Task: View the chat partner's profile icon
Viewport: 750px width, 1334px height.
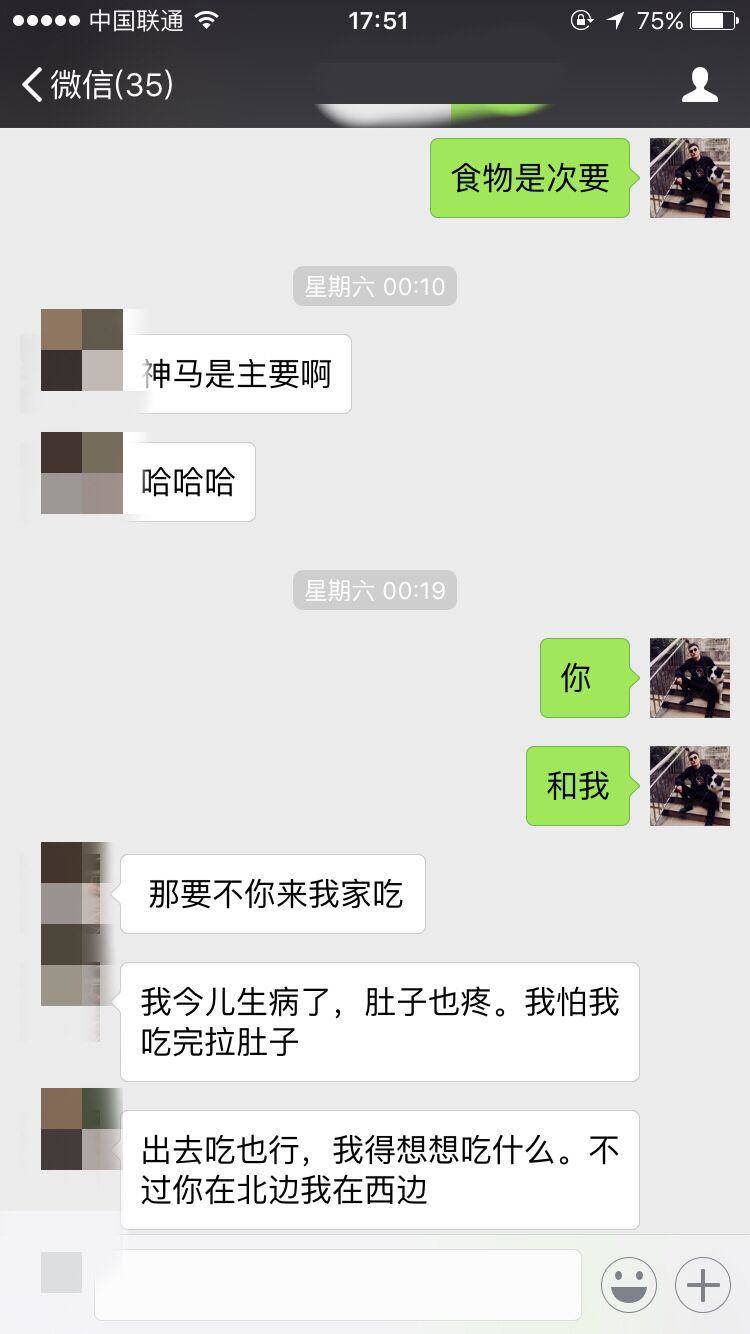Action: (x=701, y=85)
